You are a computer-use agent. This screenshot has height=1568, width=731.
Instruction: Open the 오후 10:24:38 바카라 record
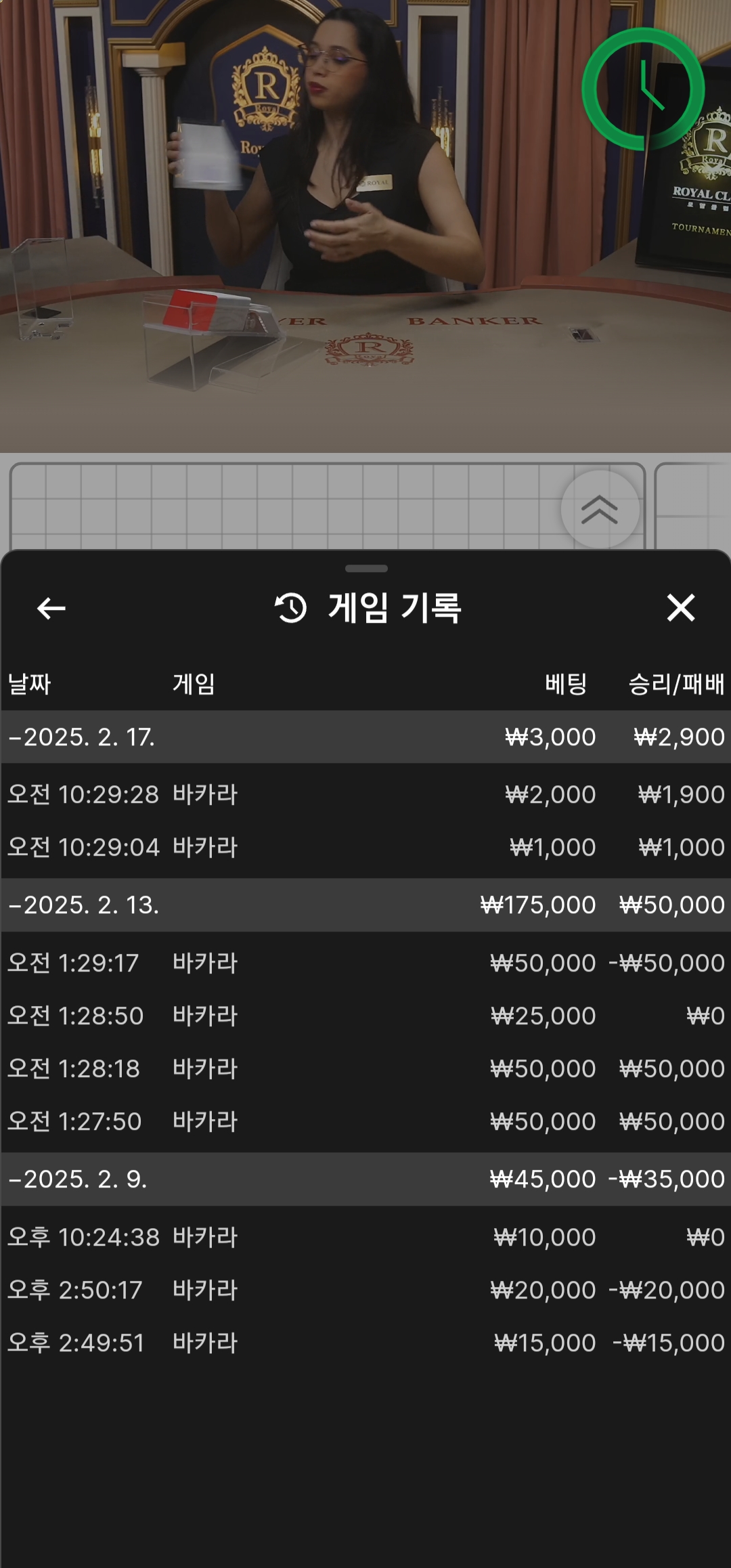pos(365,1237)
